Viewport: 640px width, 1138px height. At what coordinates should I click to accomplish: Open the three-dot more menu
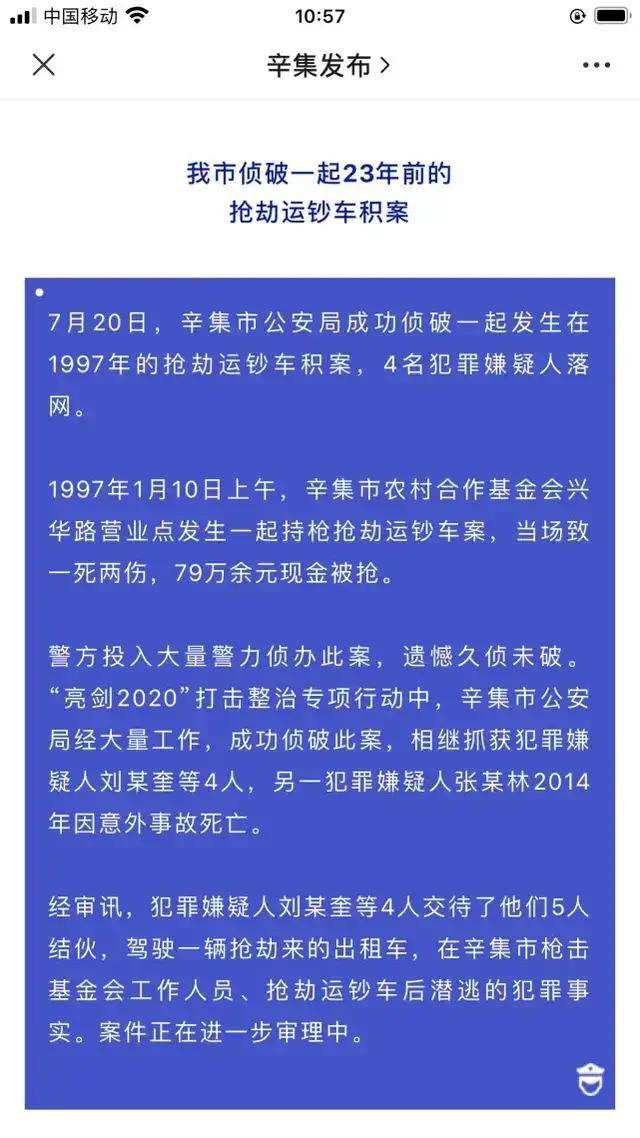pos(596,65)
